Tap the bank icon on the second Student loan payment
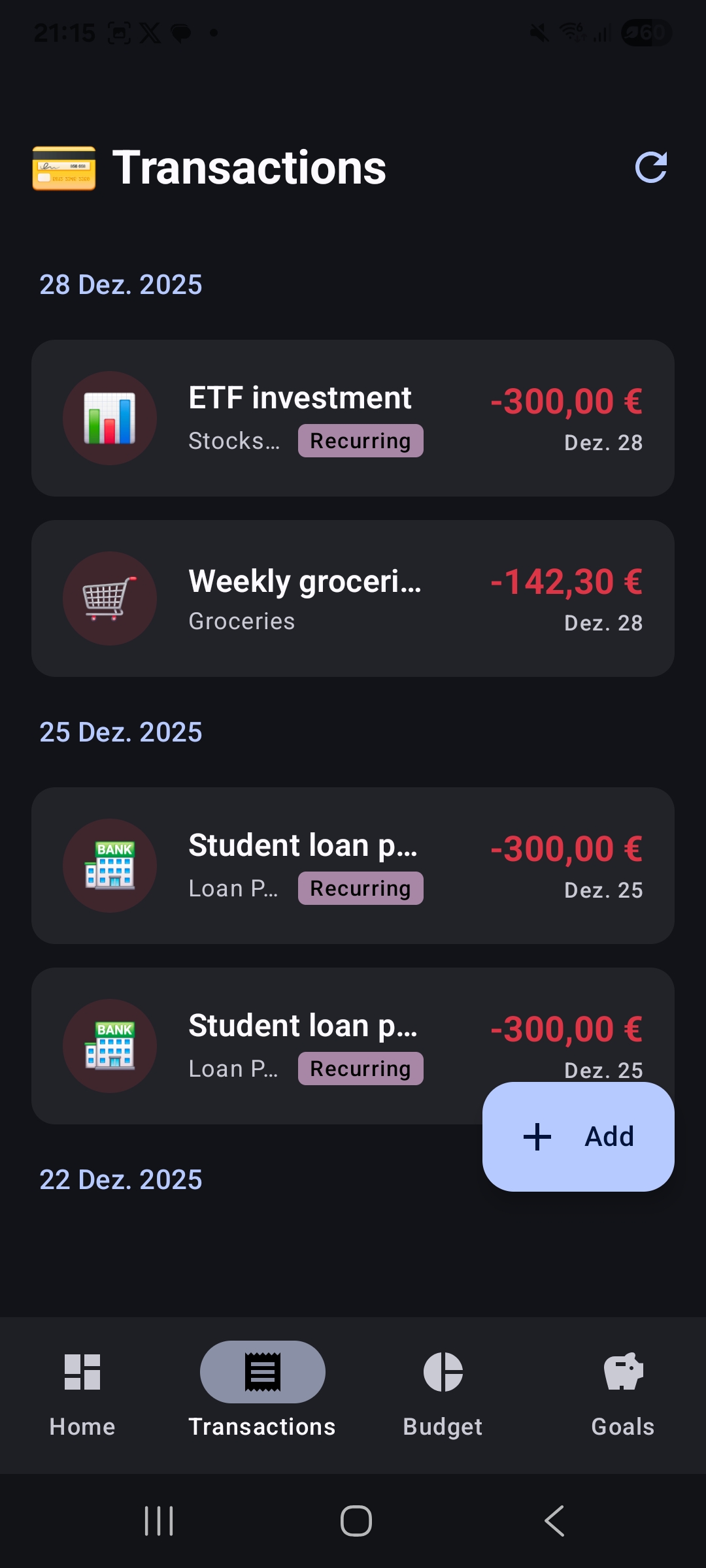Image resolution: width=706 pixels, height=1568 pixels. point(110,1047)
